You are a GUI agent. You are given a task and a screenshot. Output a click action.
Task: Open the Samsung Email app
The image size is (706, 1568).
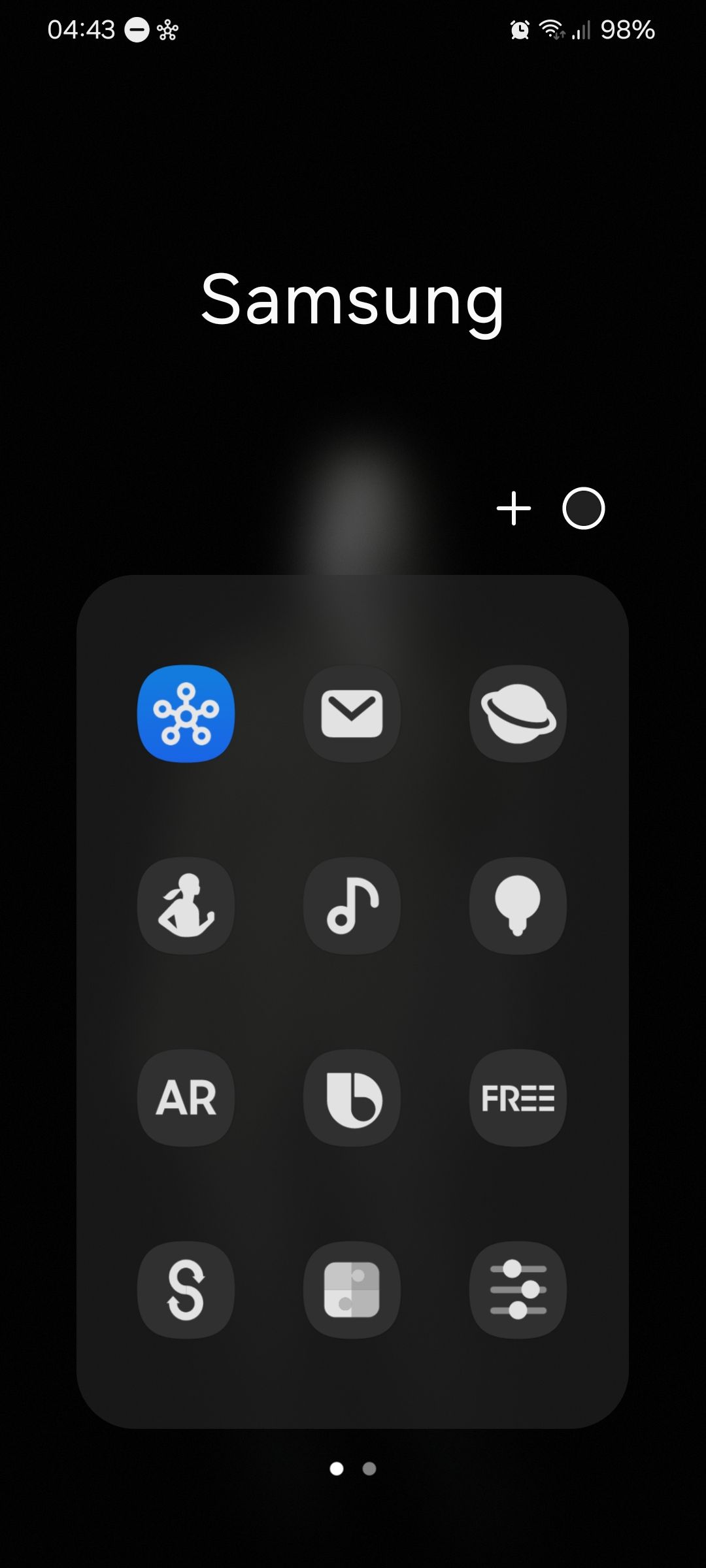click(x=352, y=713)
